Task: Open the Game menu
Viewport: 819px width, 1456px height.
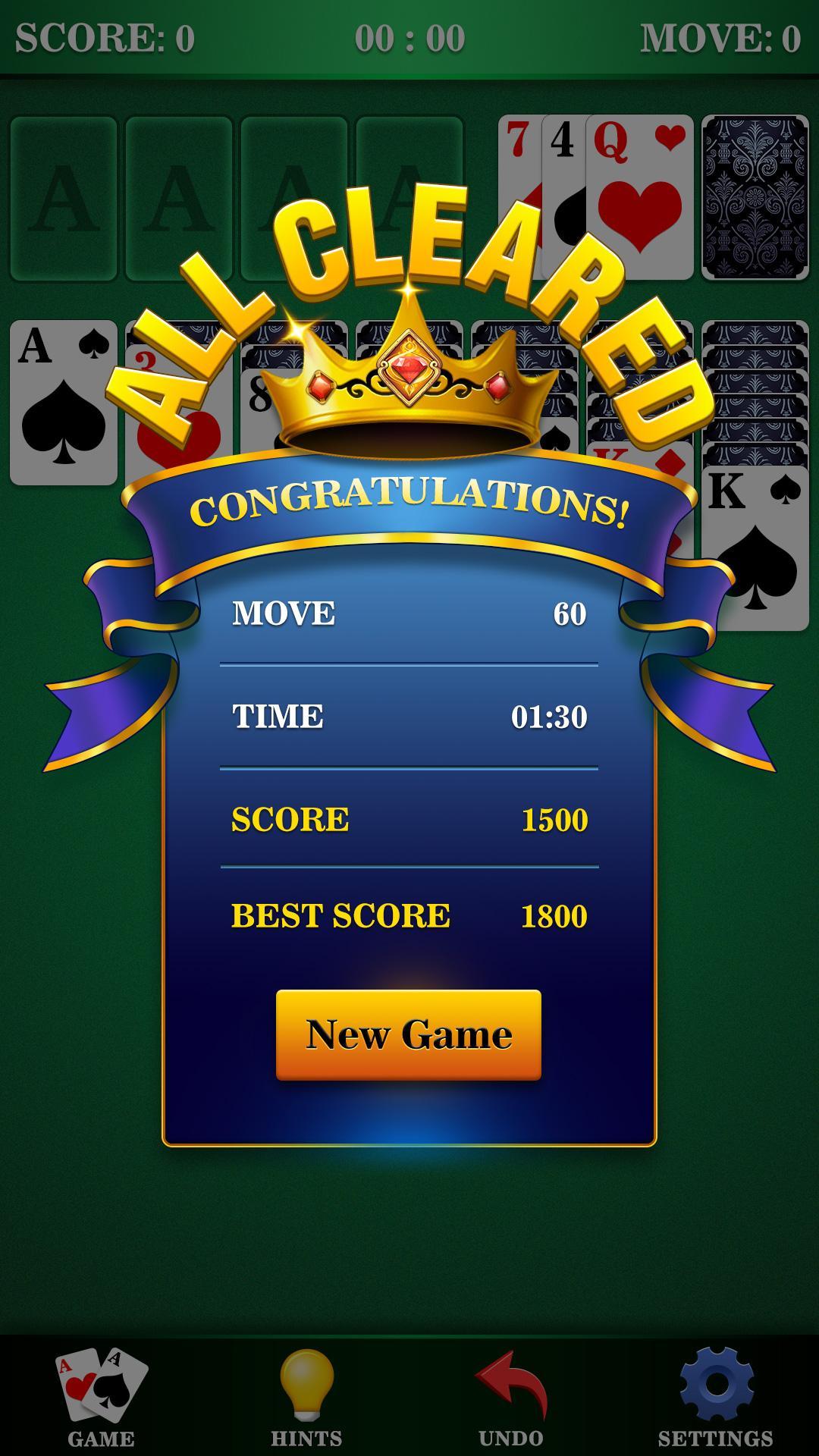Action: click(x=102, y=1397)
